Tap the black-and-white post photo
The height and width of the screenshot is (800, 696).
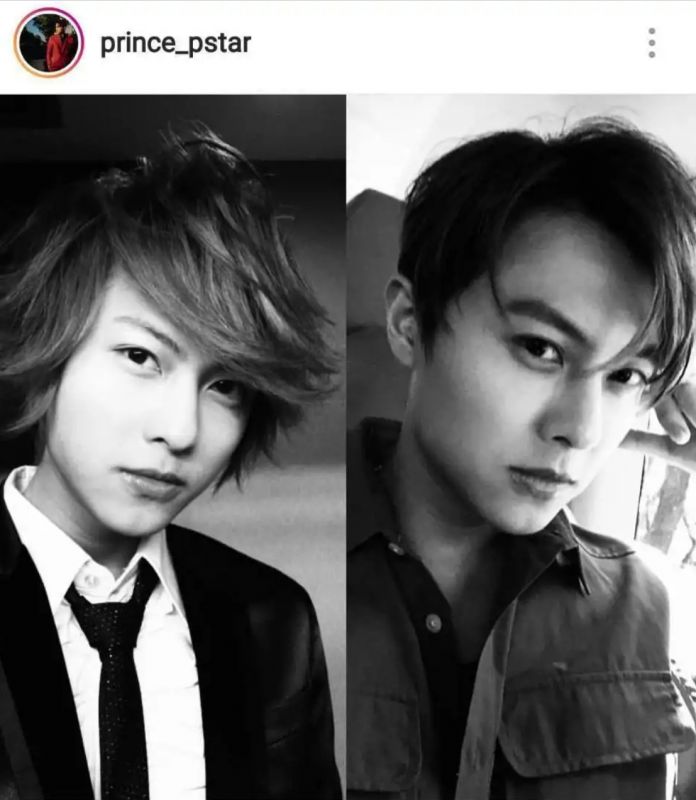[x=348, y=450]
